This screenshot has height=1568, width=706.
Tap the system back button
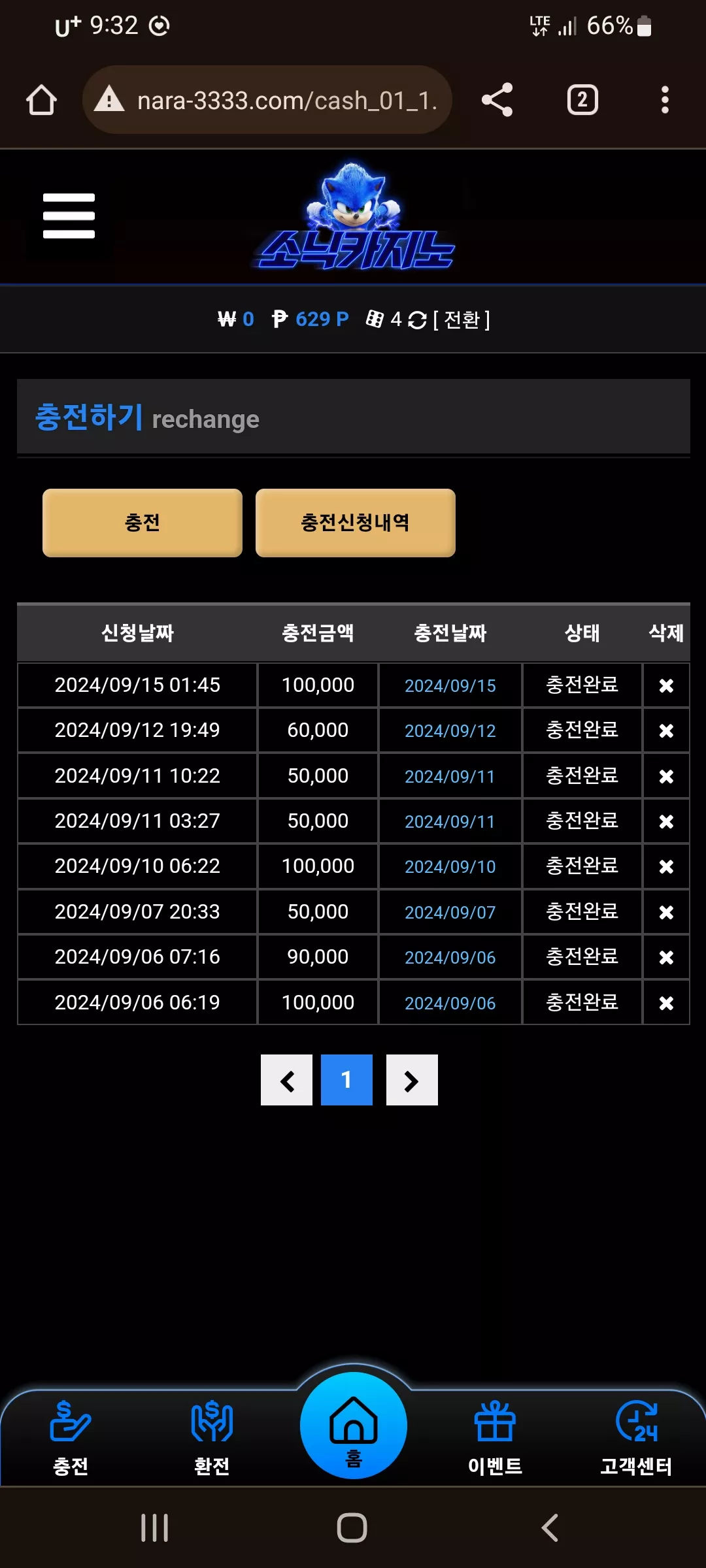click(550, 1527)
